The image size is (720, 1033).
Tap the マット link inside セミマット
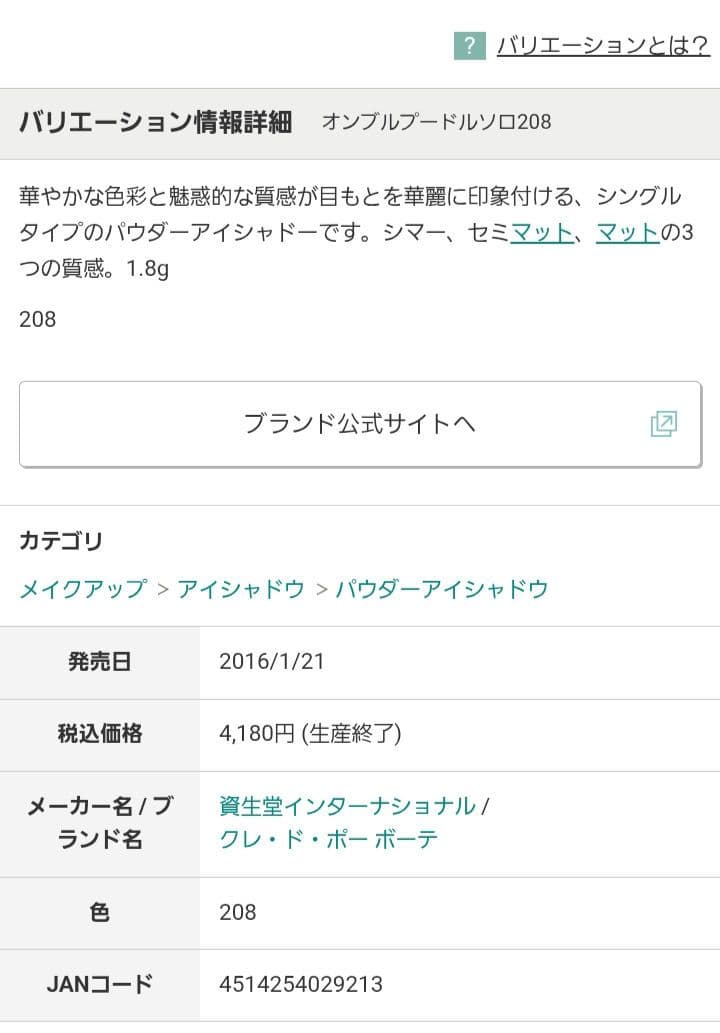point(541,233)
